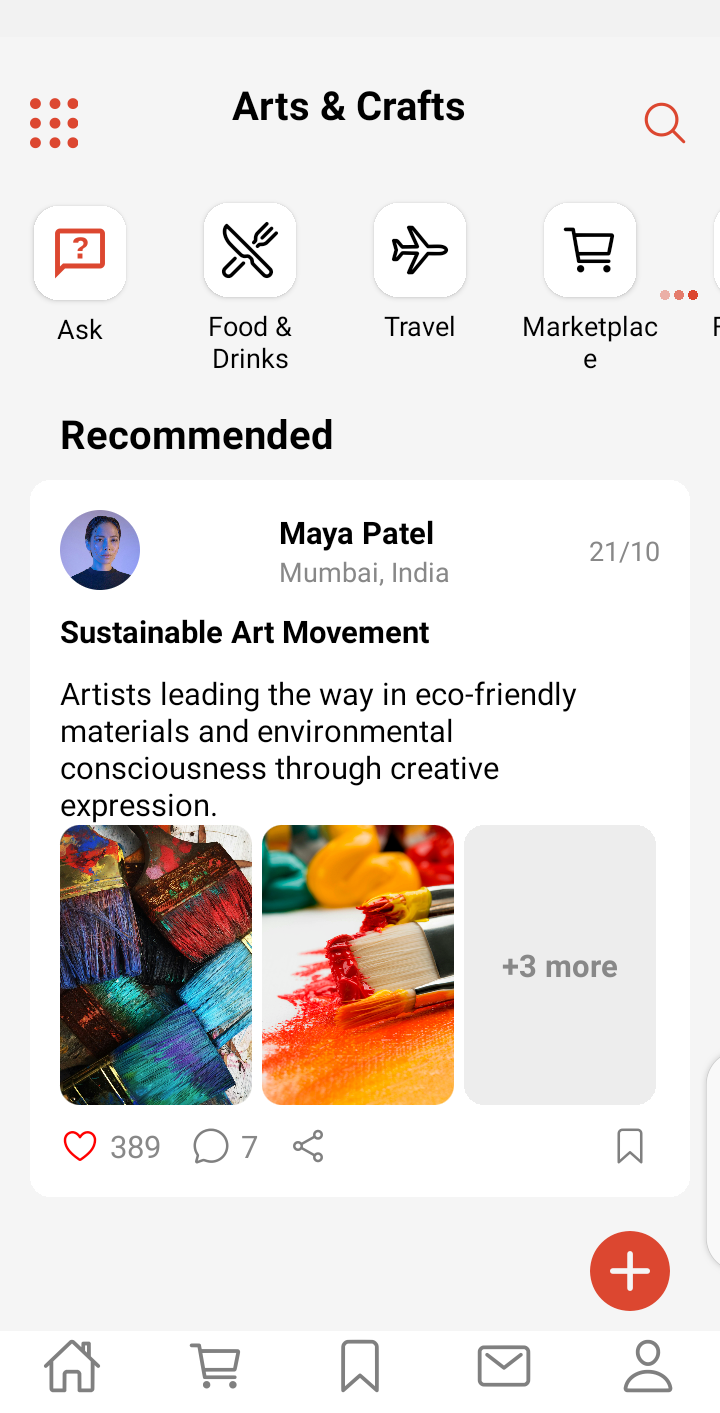Share the Sustainable Art Movement post

click(308, 1146)
